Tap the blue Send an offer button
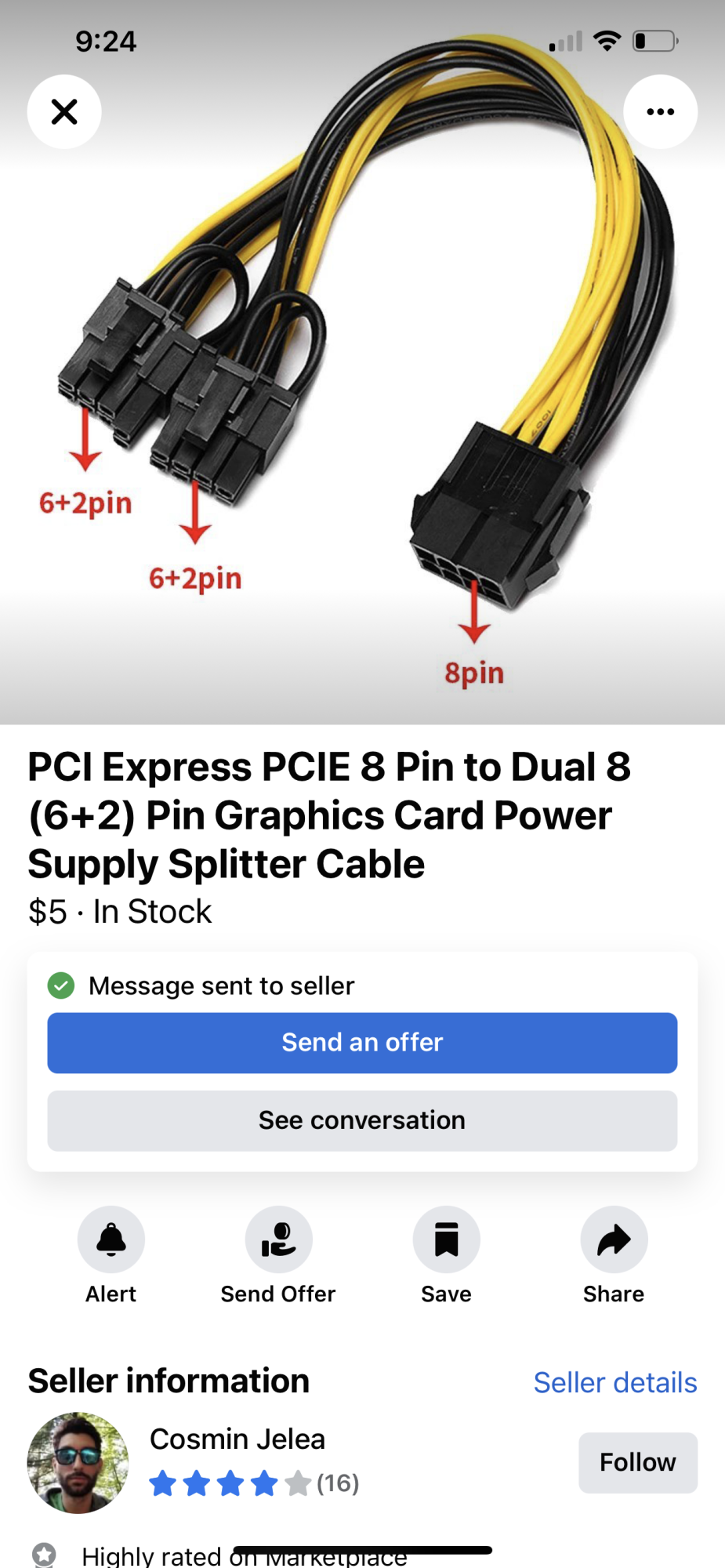This screenshot has width=725, height=1568. tap(362, 1043)
